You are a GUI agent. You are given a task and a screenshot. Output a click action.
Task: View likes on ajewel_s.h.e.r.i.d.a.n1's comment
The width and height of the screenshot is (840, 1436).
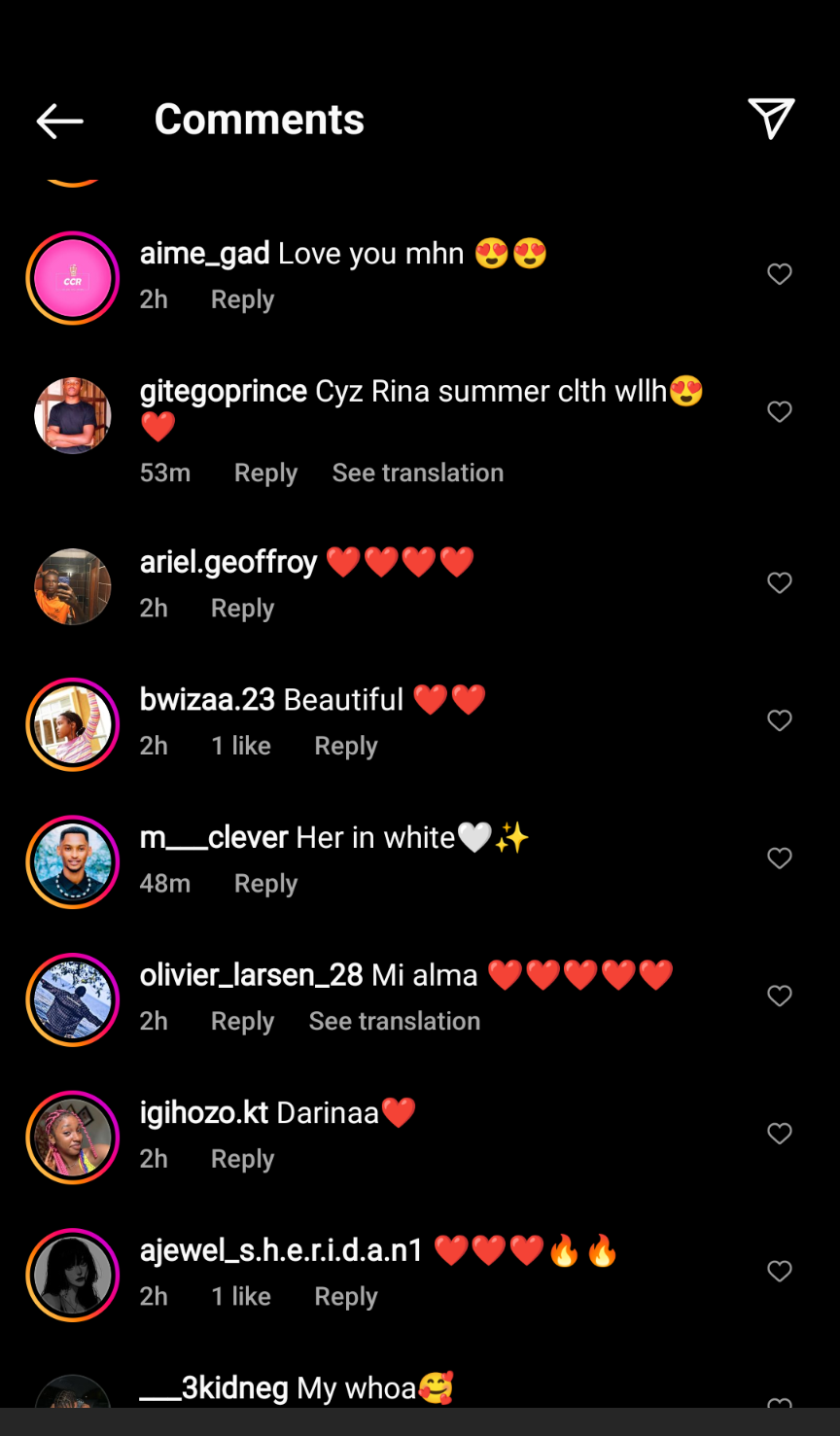tap(241, 1296)
